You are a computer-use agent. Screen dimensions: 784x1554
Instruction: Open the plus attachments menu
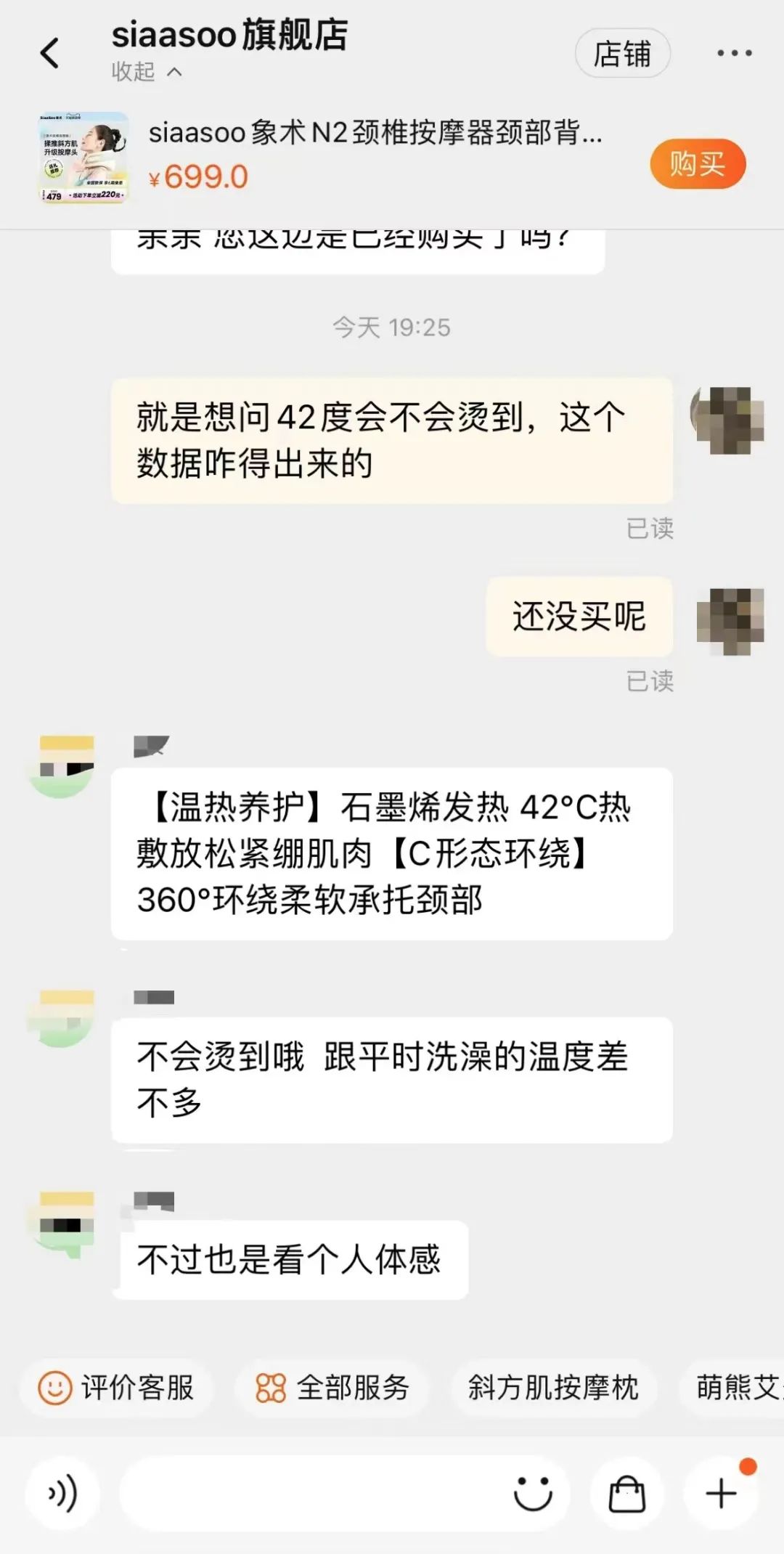tap(721, 1494)
